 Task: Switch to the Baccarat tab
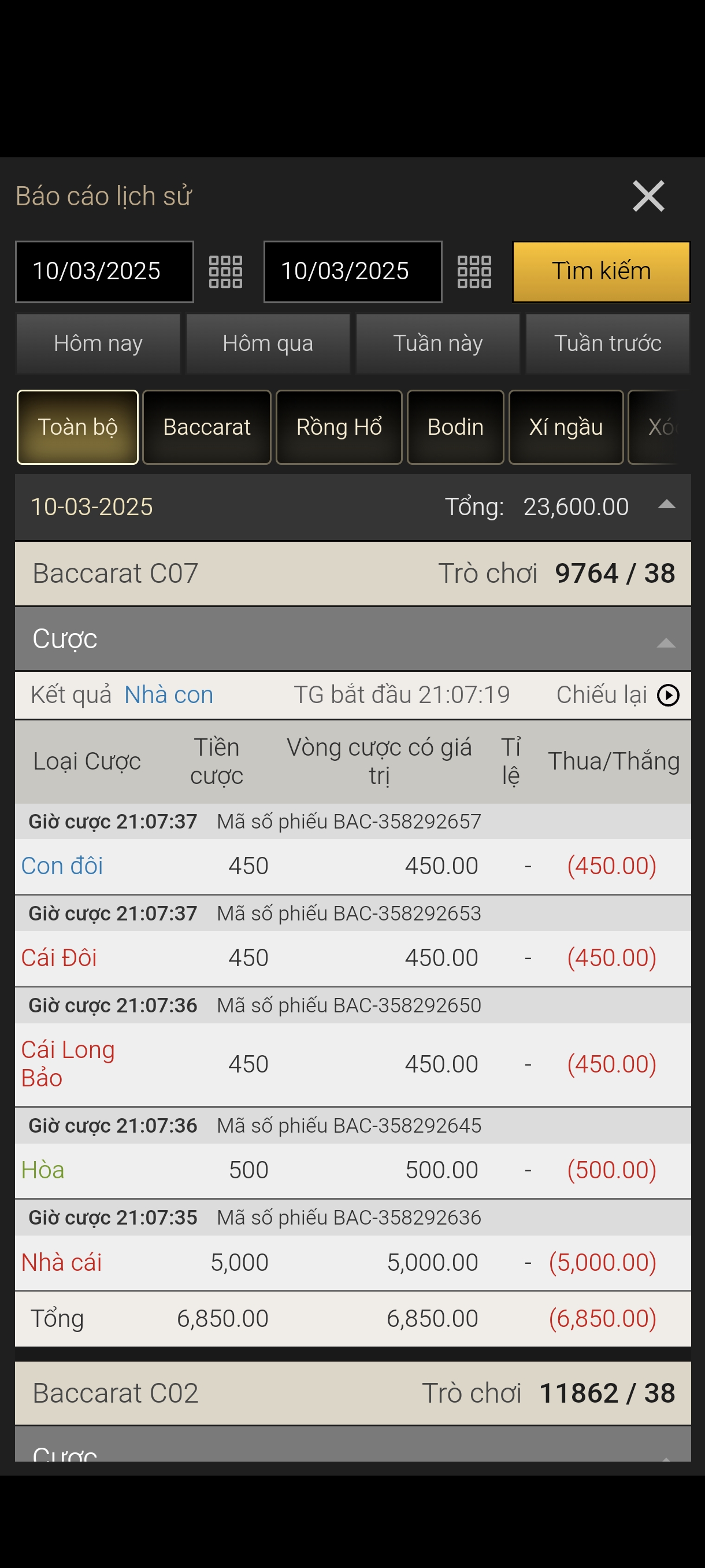(207, 427)
